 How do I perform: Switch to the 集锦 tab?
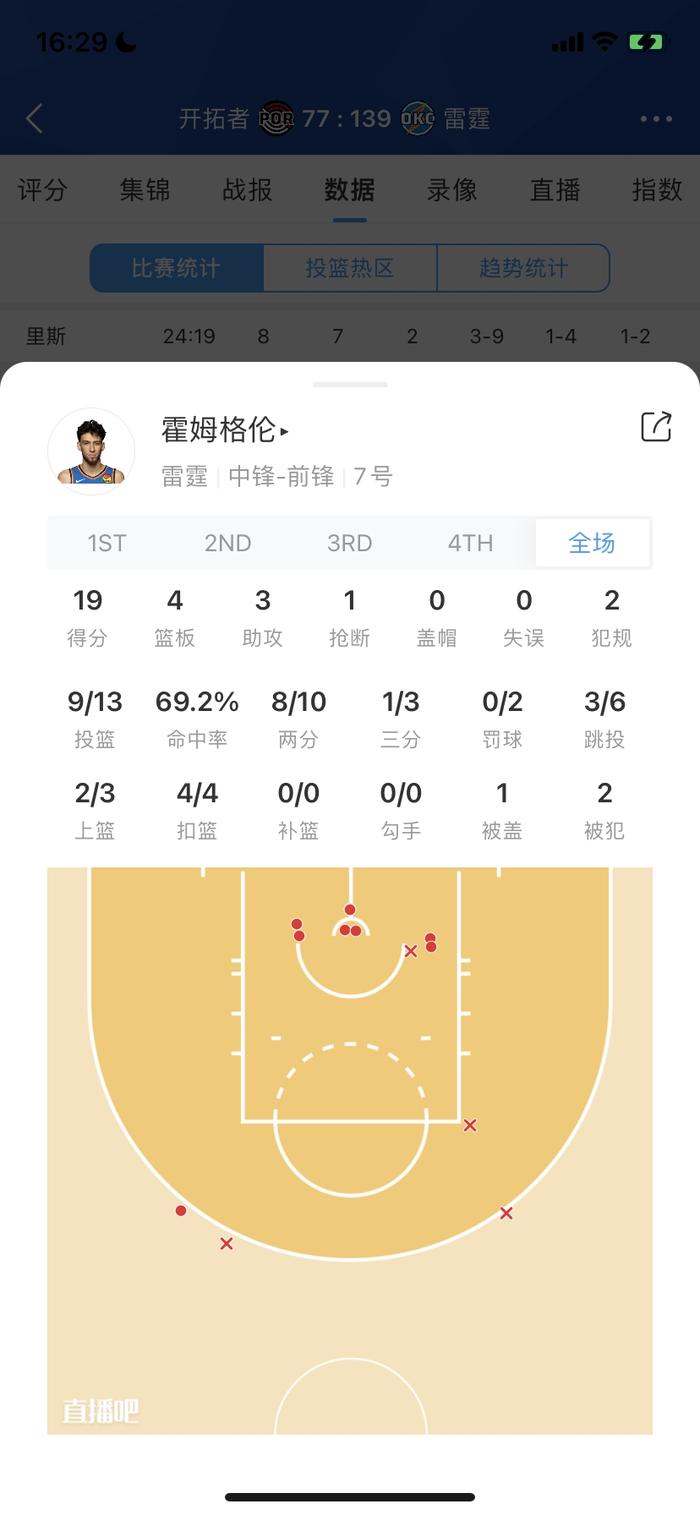pyautogui.click(x=145, y=189)
